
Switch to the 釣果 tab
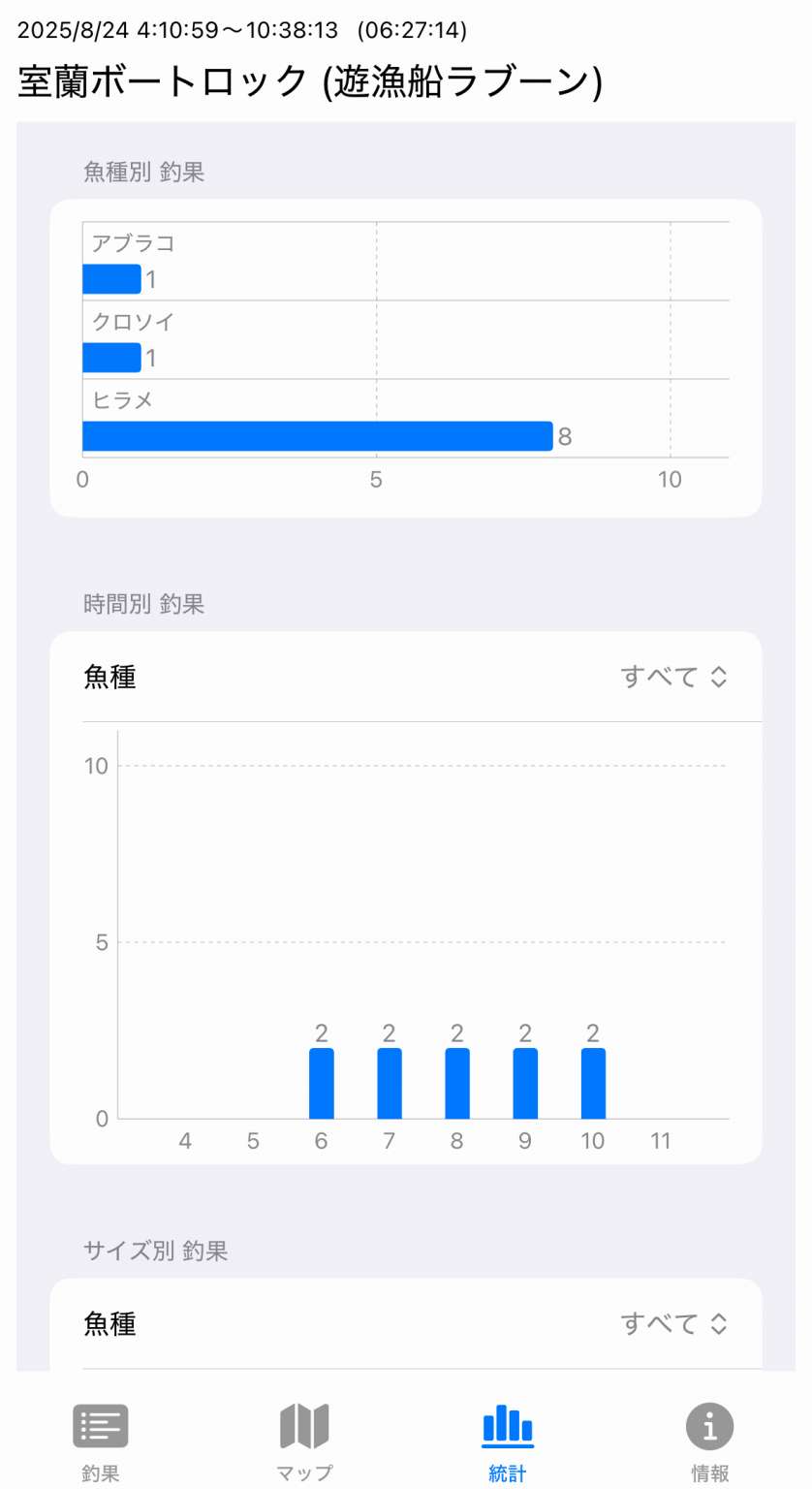pos(101,1441)
